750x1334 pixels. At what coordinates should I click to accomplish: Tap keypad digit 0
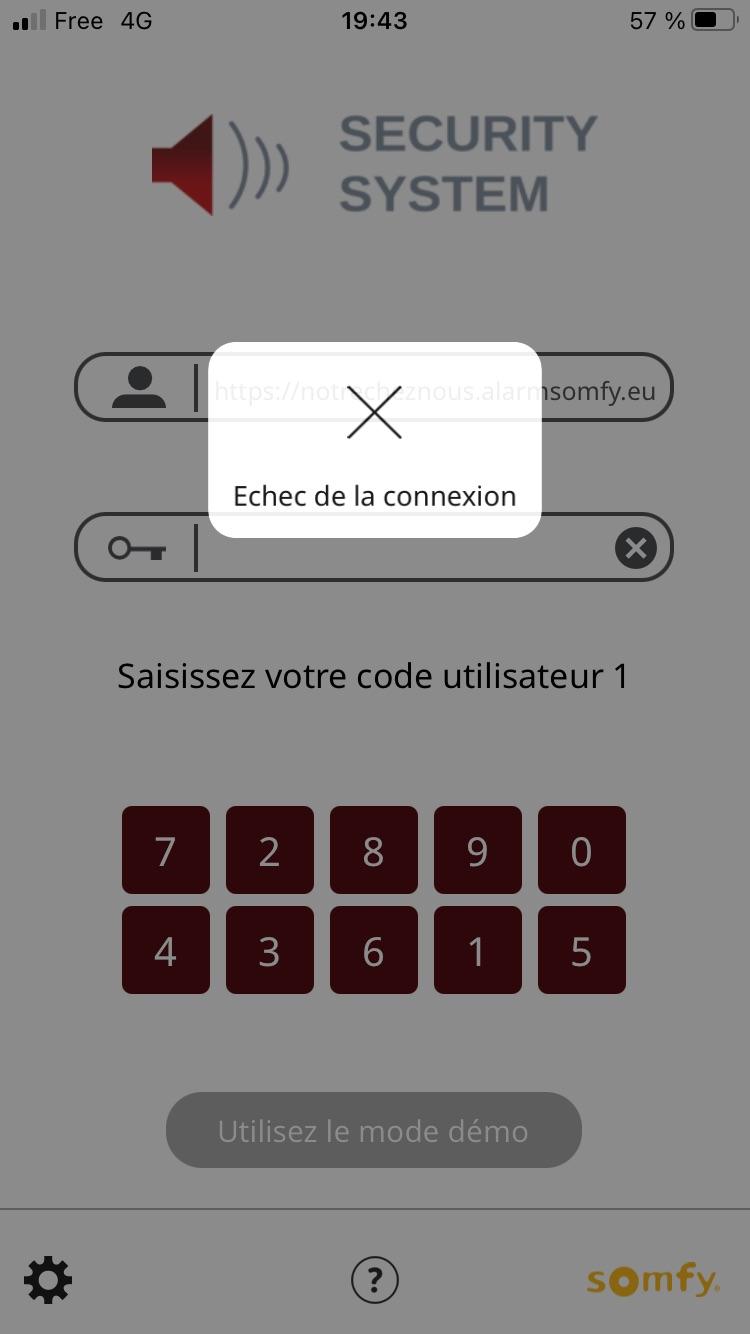click(x=582, y=850)
